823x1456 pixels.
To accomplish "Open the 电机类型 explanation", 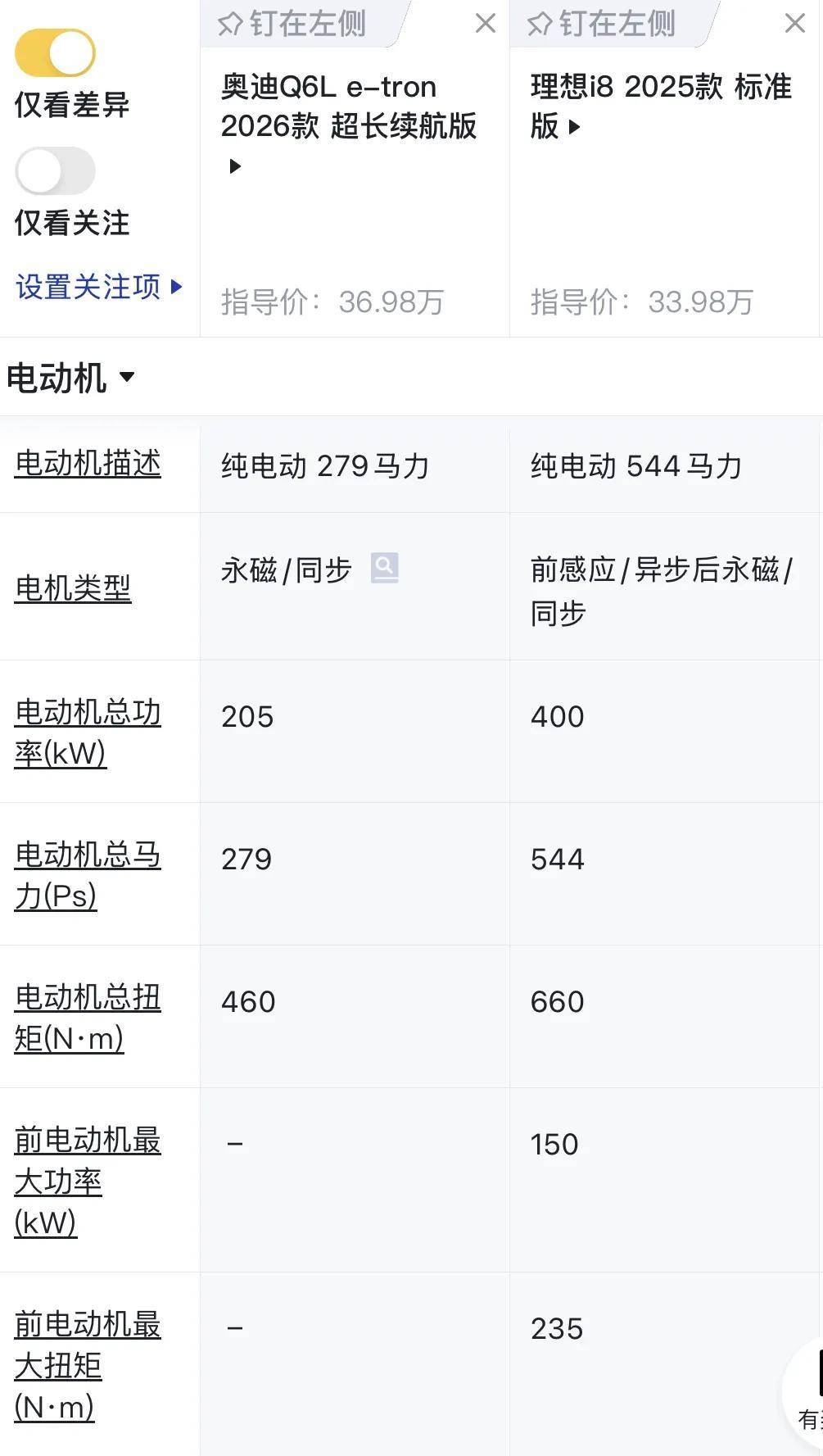I will (x=73, y=587).
